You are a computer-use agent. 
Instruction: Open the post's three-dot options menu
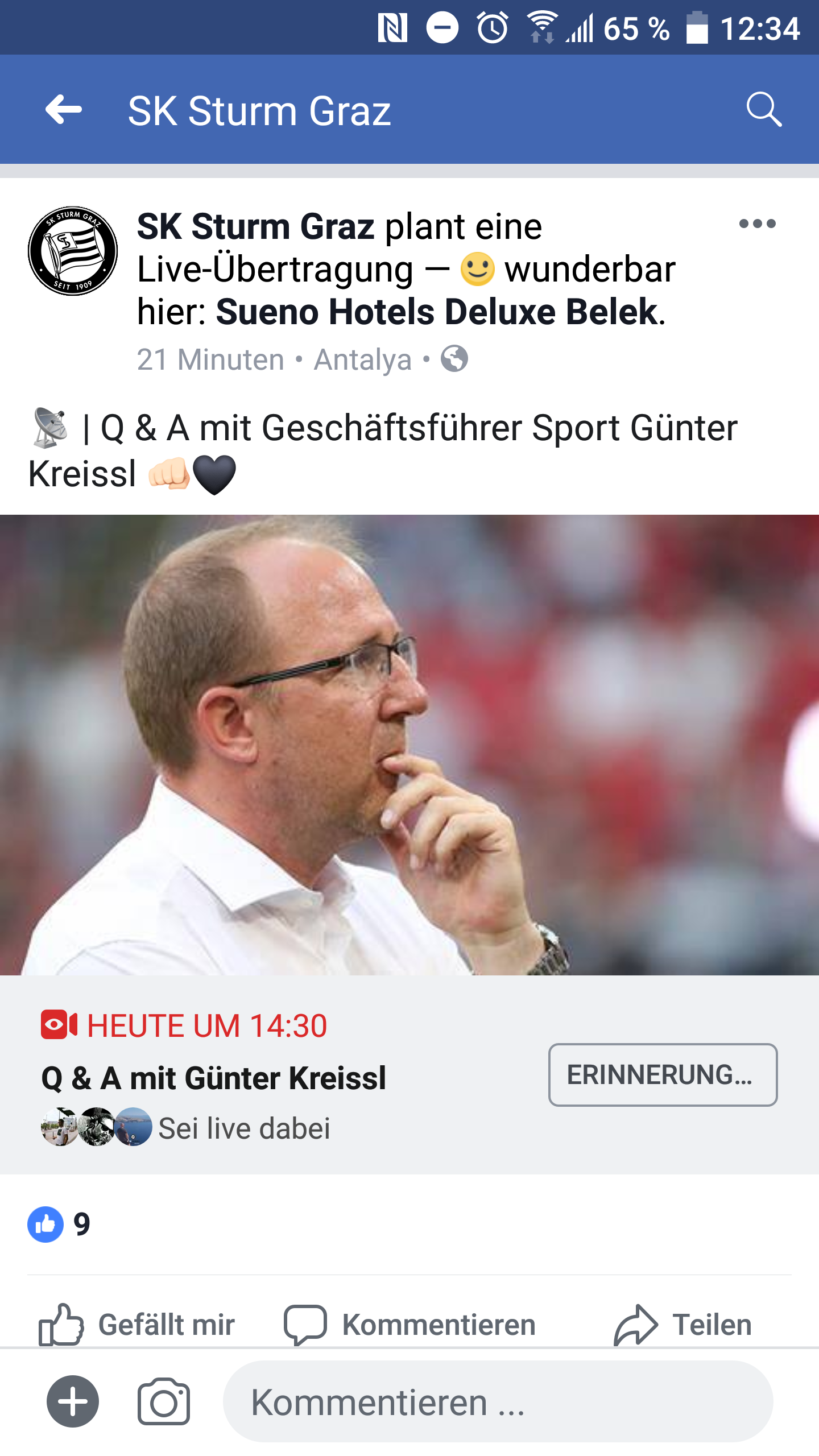(757, 224)
